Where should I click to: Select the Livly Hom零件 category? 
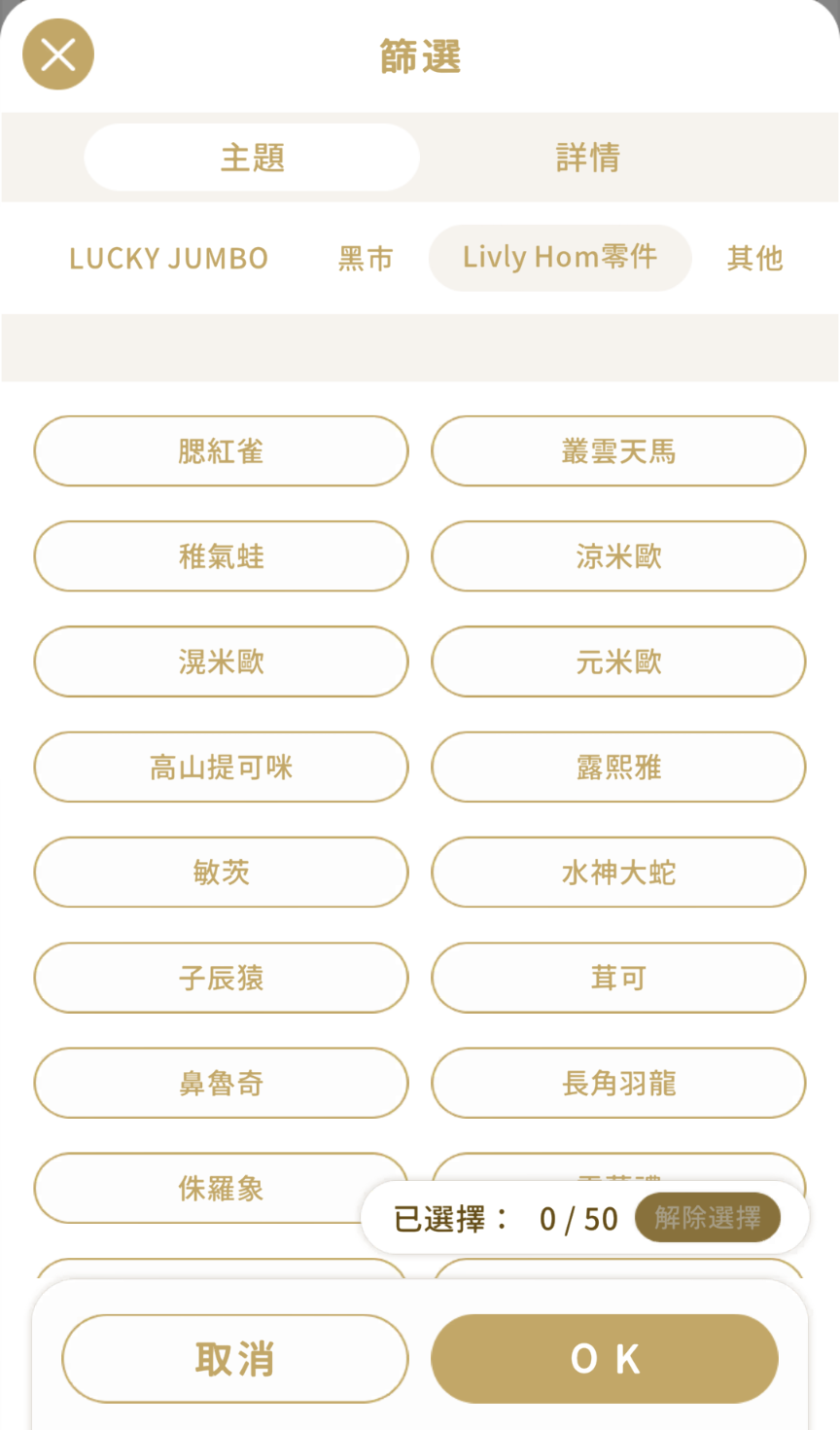tap(560, 258)
